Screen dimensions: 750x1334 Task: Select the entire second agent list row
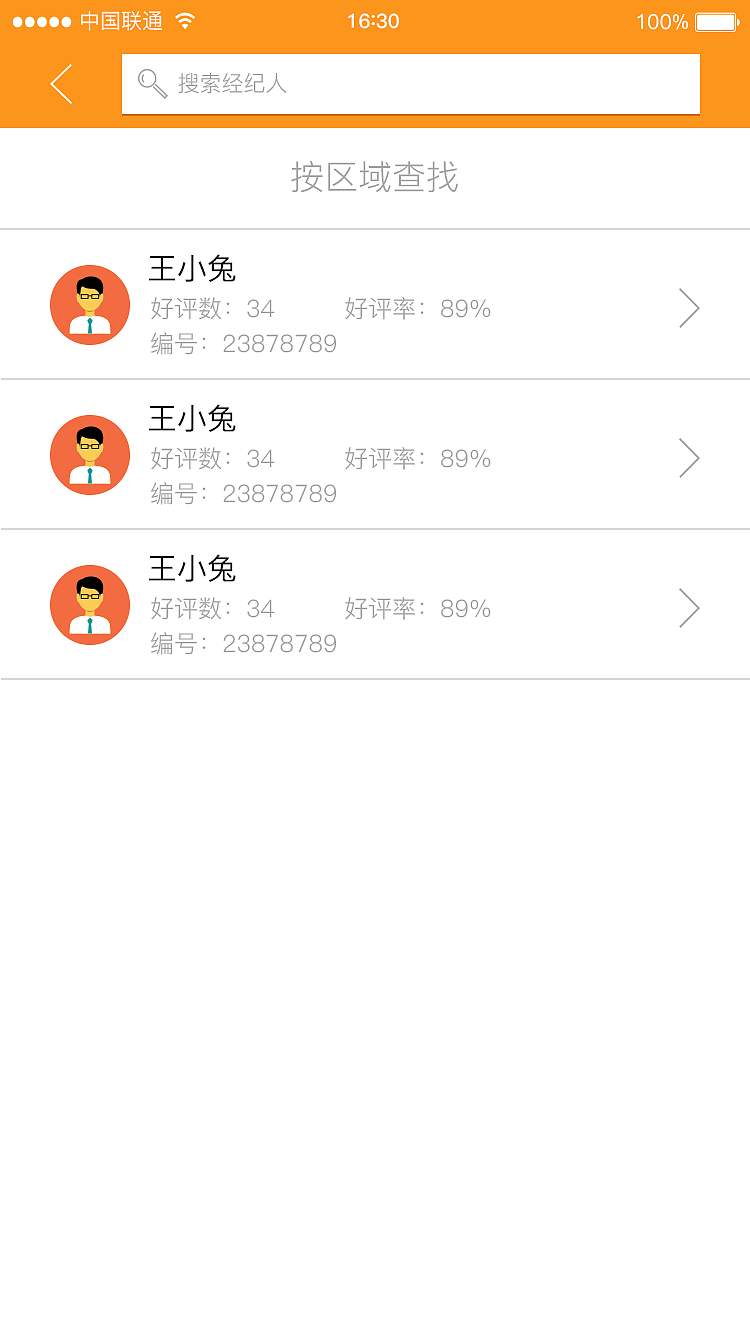point(375,454)
